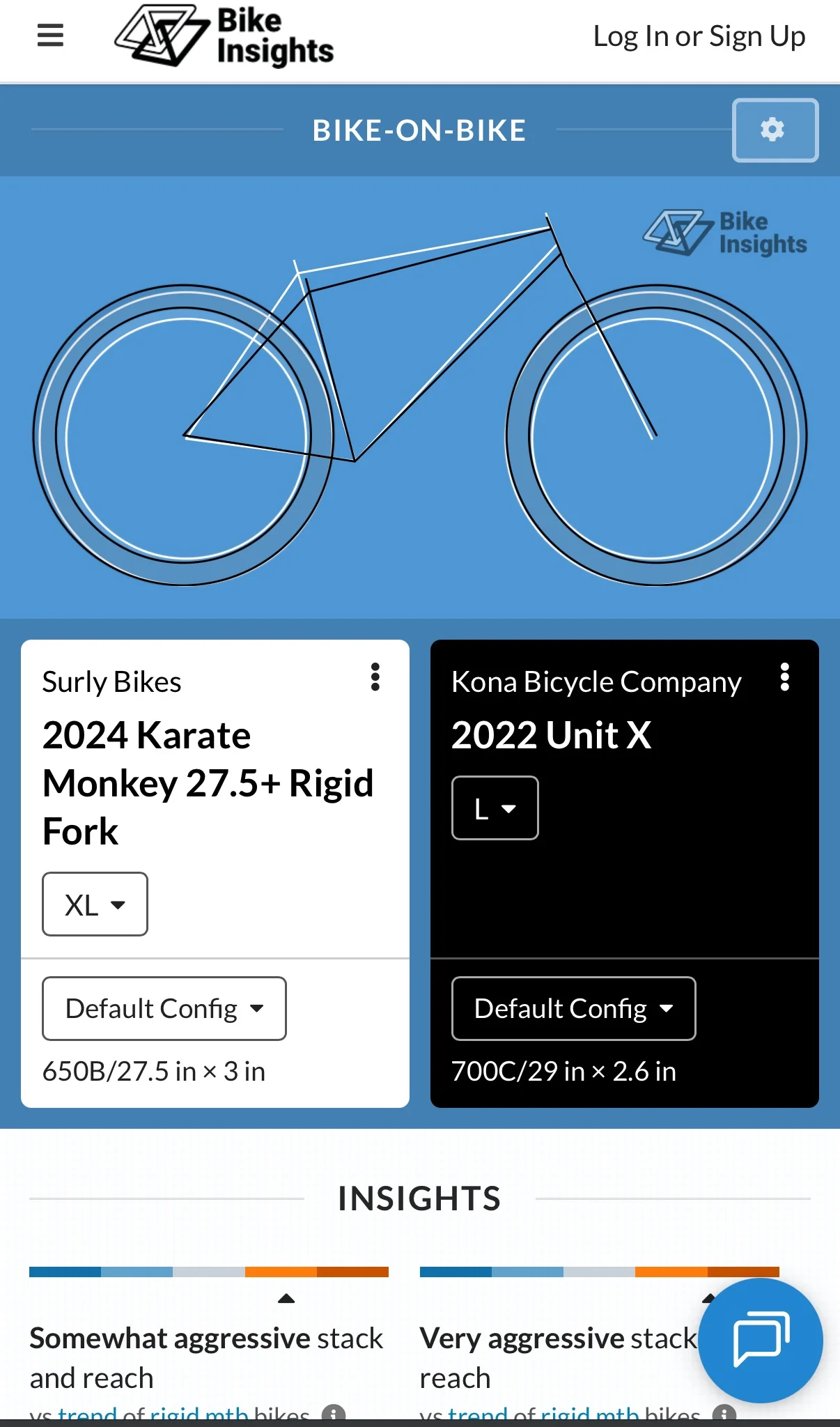Screen dimensions: 840x1427
Task: Open the Surly Bikes card overflow menu
Action: pyautogui.click(x=375, y=677)
